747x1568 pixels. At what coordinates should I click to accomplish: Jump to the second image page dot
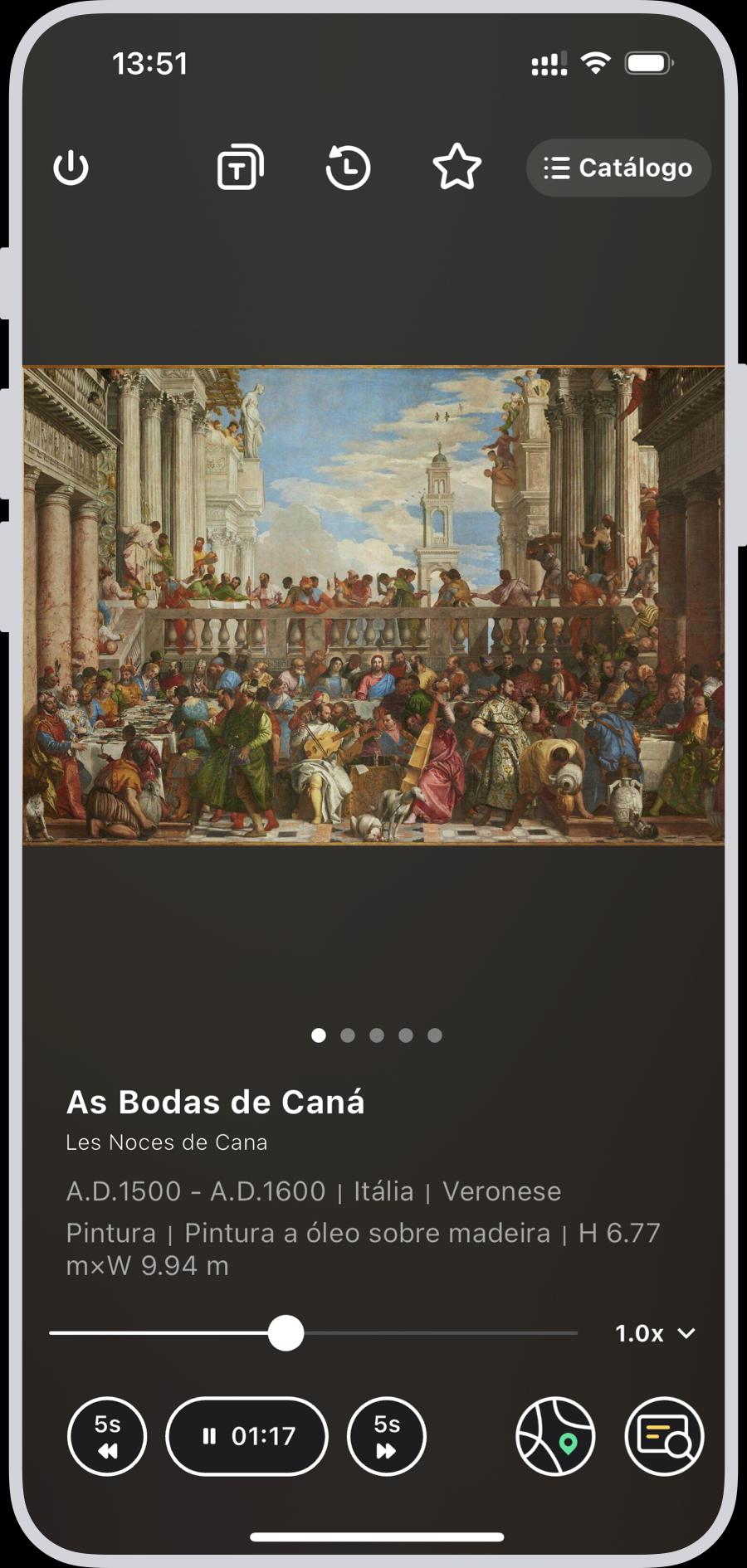pos(348,1035)
